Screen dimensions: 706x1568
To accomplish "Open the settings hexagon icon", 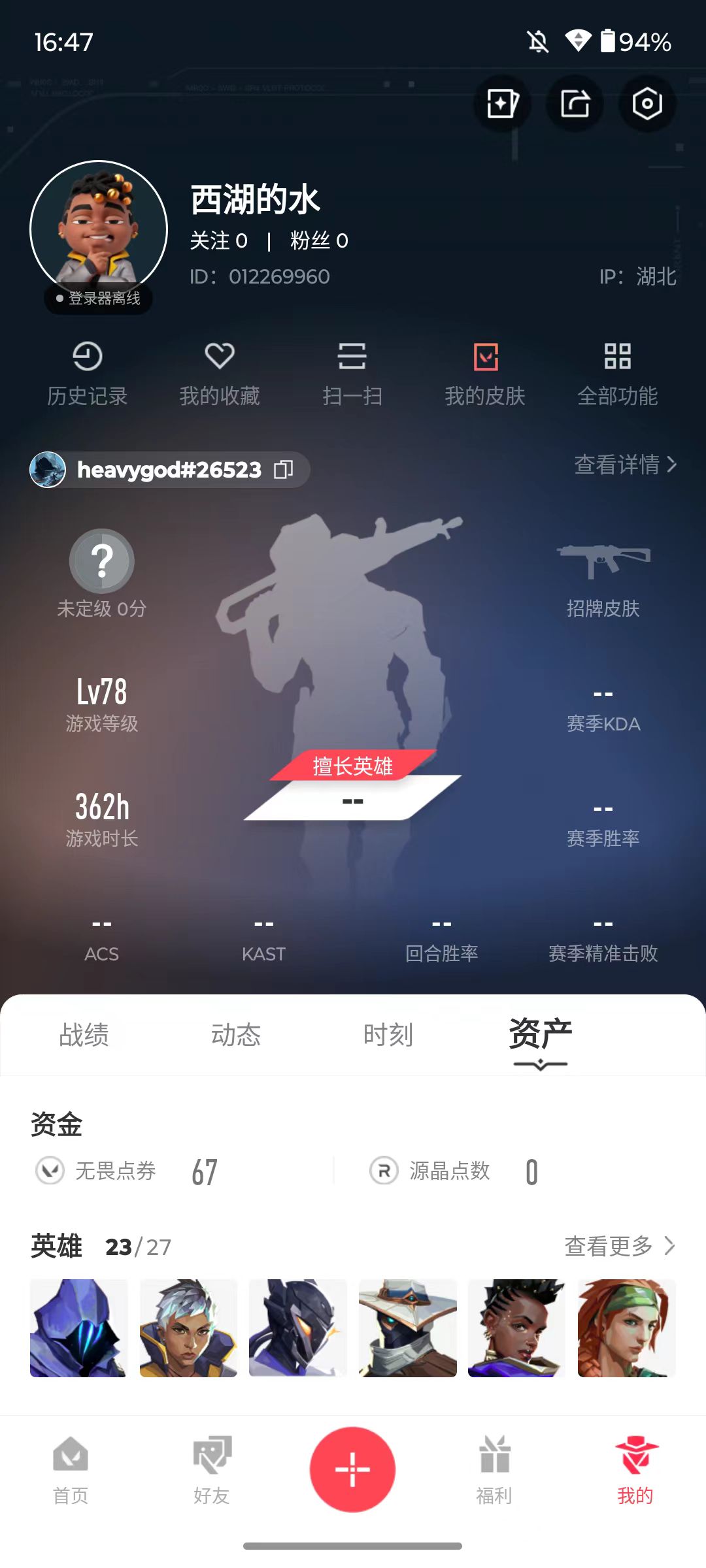I will tap(647, 104).
